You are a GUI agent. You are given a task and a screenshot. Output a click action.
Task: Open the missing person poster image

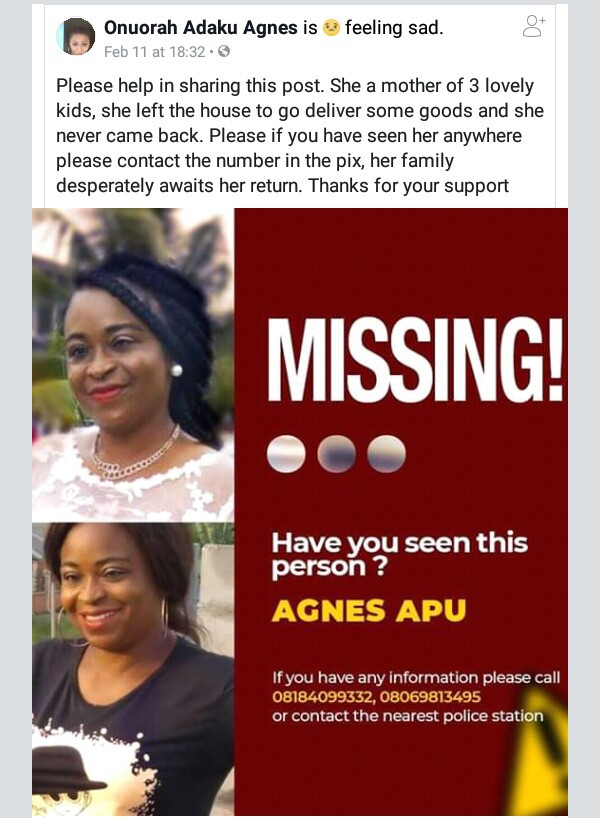pyautogui.click(x=300, y=510)
